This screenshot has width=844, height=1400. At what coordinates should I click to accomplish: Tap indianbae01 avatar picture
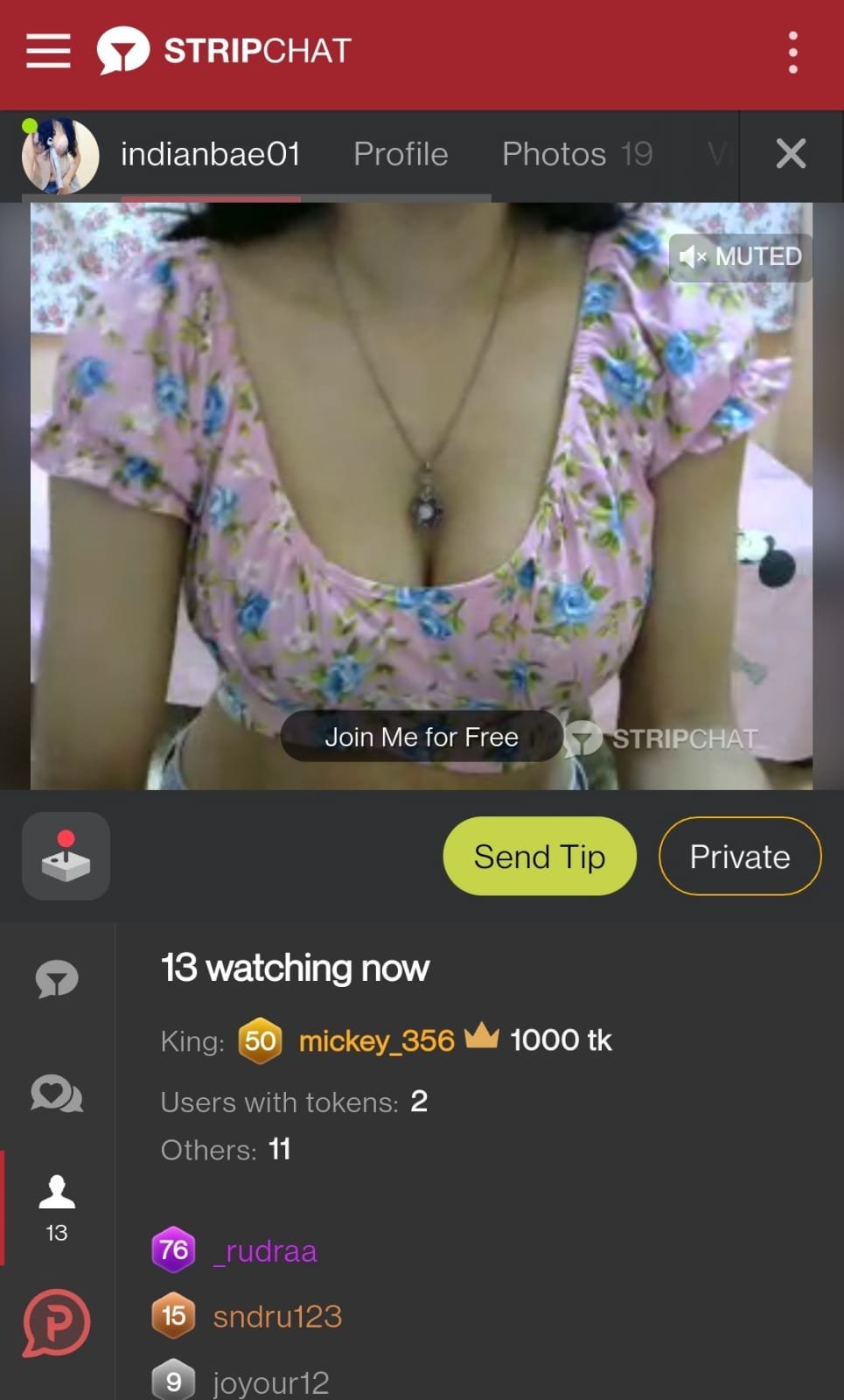[60, 156]
